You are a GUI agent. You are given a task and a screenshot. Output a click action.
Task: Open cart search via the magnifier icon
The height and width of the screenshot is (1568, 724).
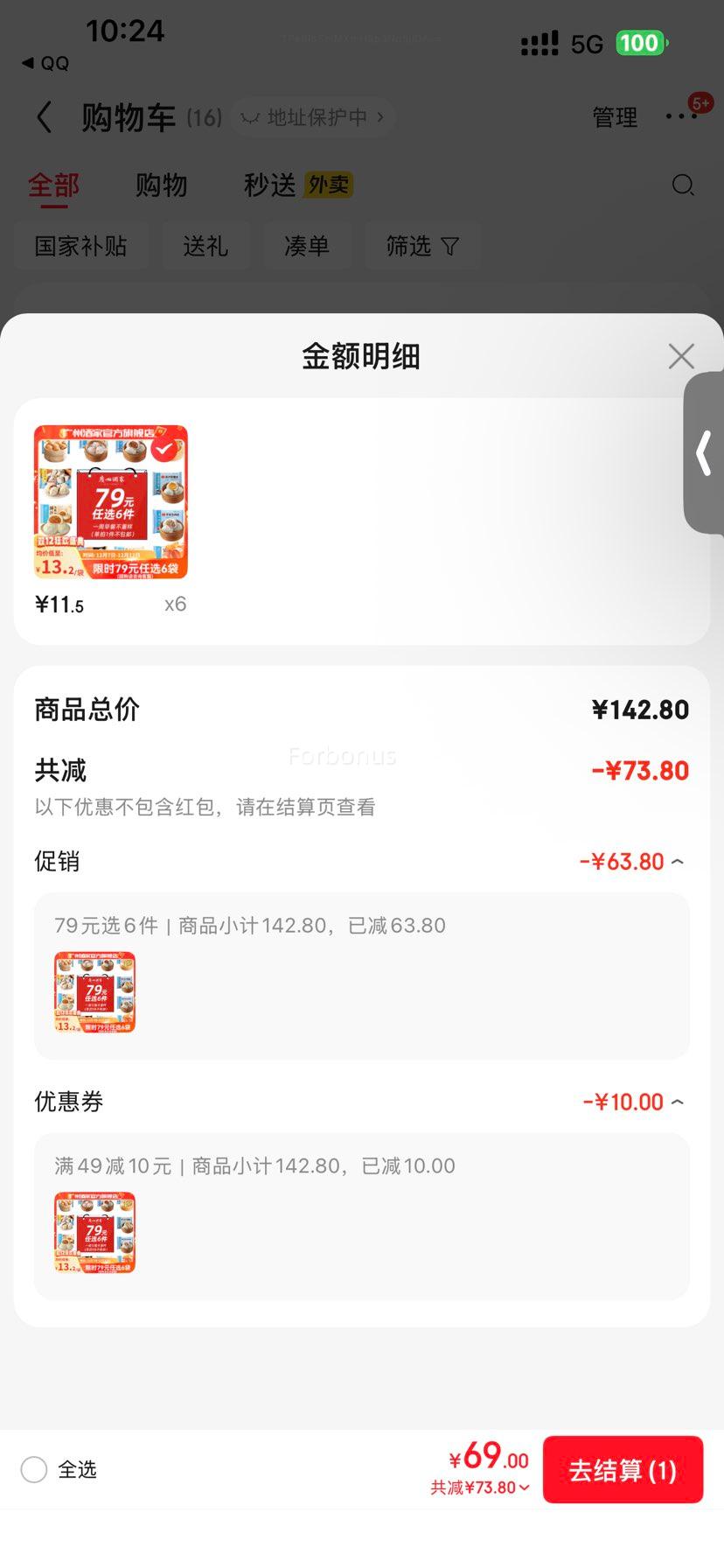coord(682,185)
